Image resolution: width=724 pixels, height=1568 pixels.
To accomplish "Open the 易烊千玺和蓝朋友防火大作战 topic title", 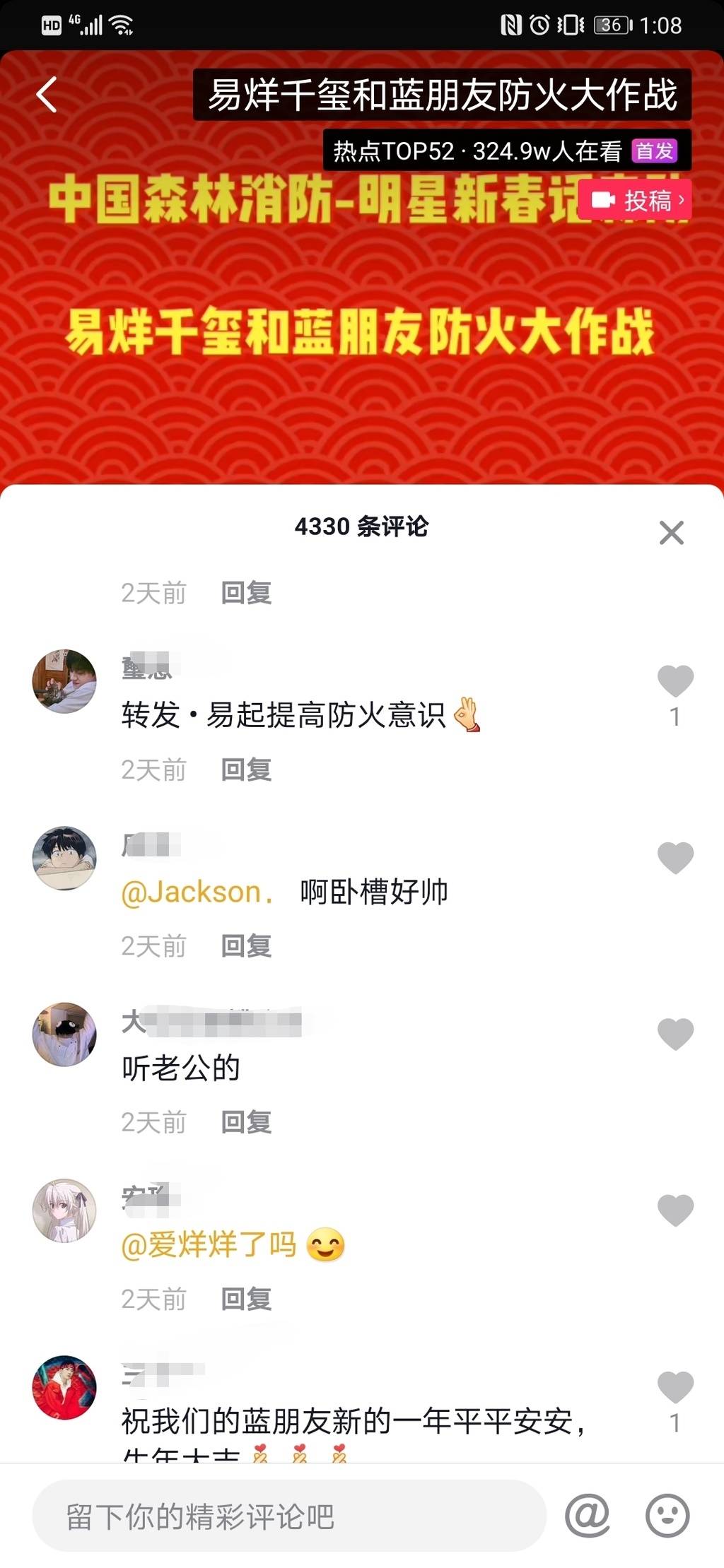I will point(442,95).
